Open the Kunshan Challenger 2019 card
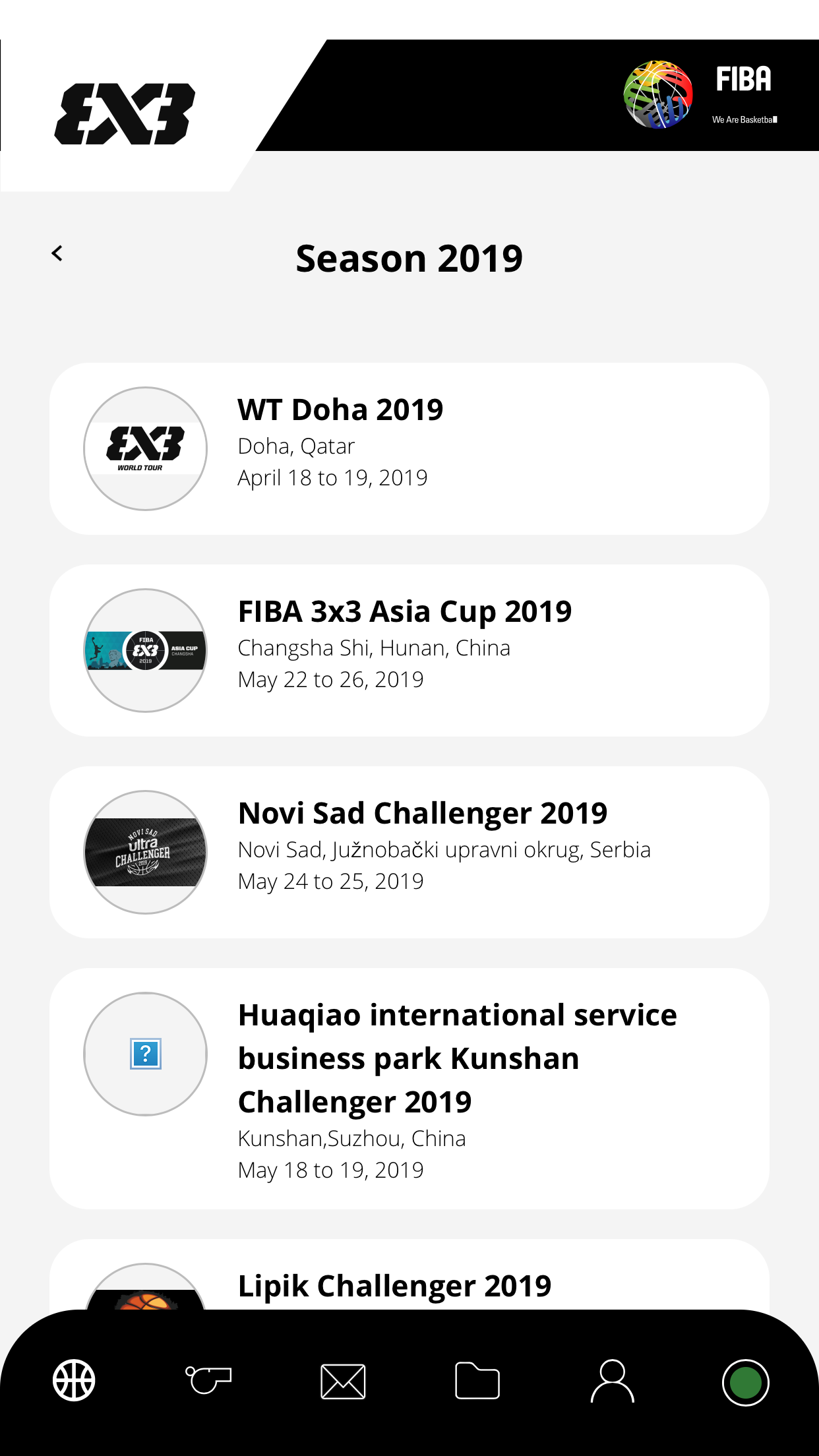This screenshot has height=1456, width=819. point(409,1088)
